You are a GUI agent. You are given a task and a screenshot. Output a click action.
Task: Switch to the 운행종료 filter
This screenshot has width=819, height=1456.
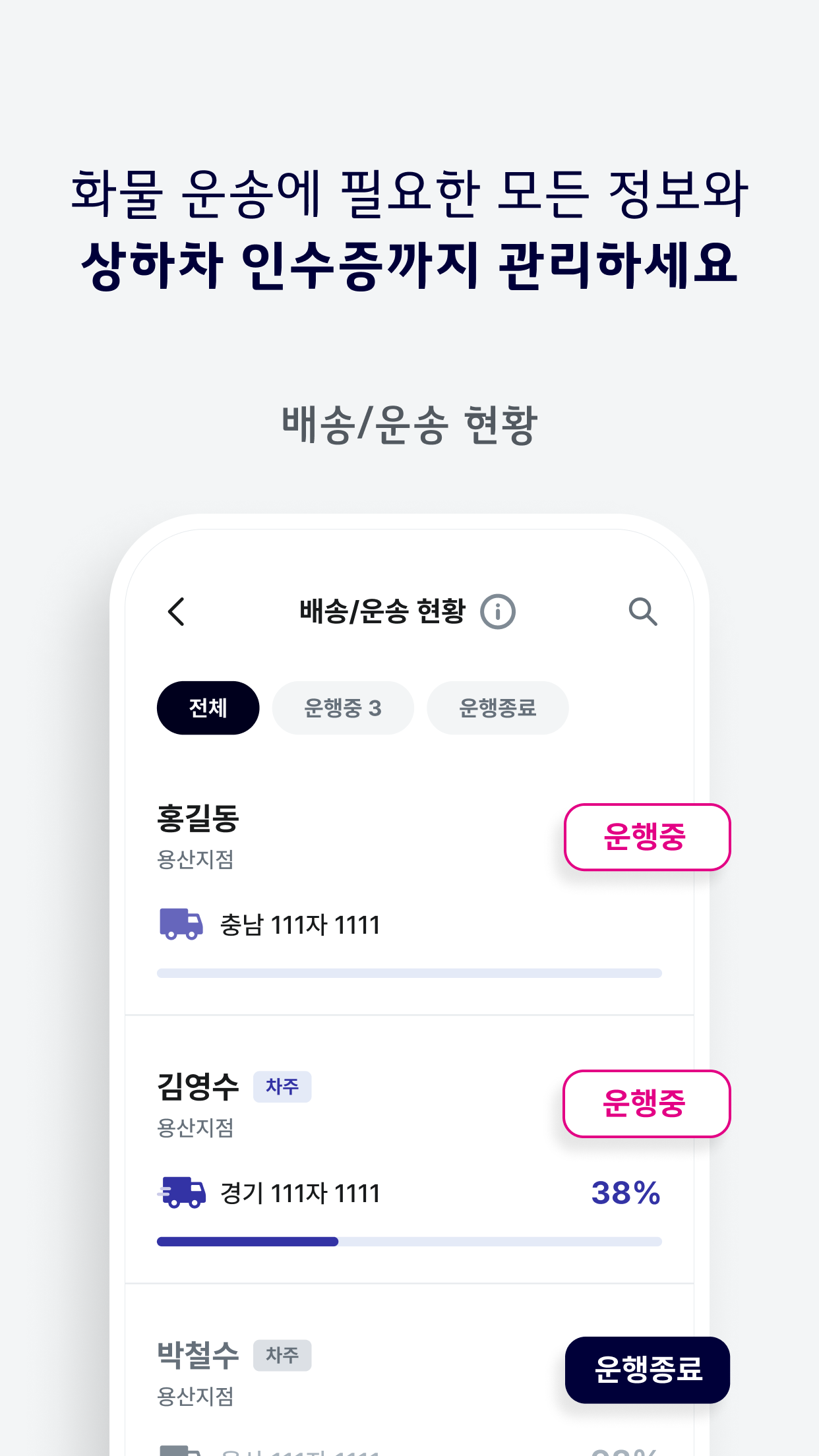[497, 708]
